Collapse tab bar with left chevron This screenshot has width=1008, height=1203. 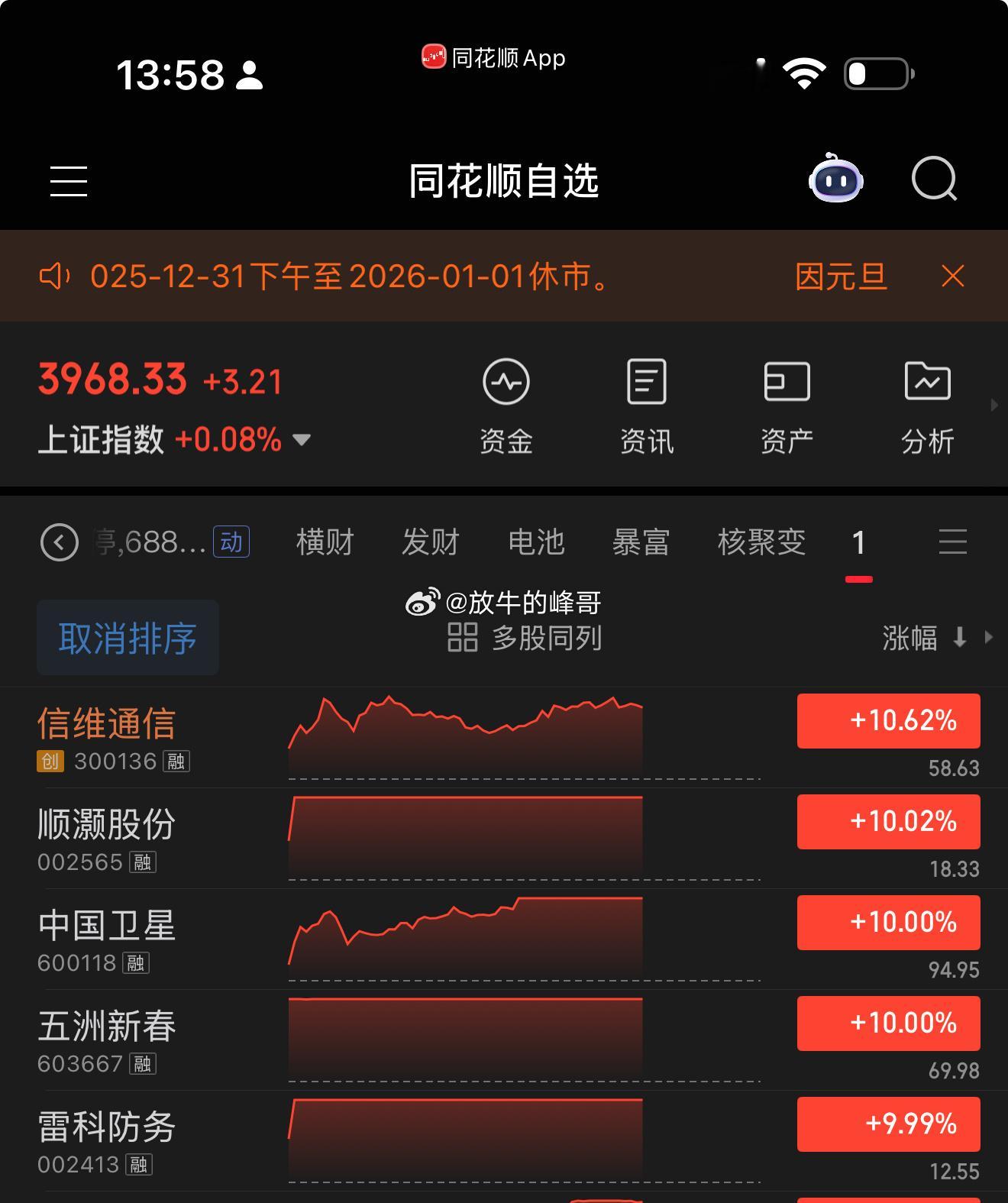click(x=59, y=542)
